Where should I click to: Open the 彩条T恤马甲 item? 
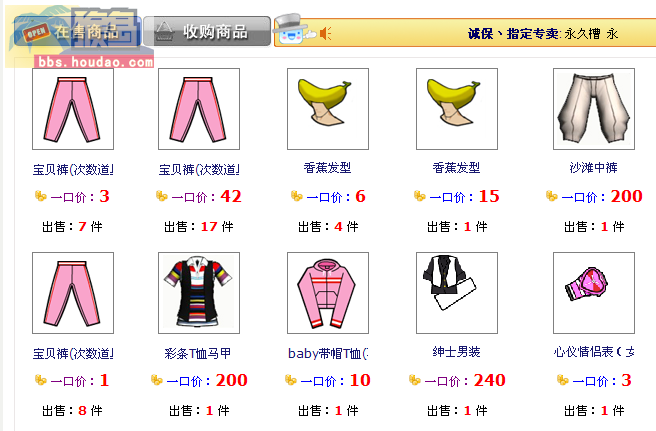(x=199, y=293)
